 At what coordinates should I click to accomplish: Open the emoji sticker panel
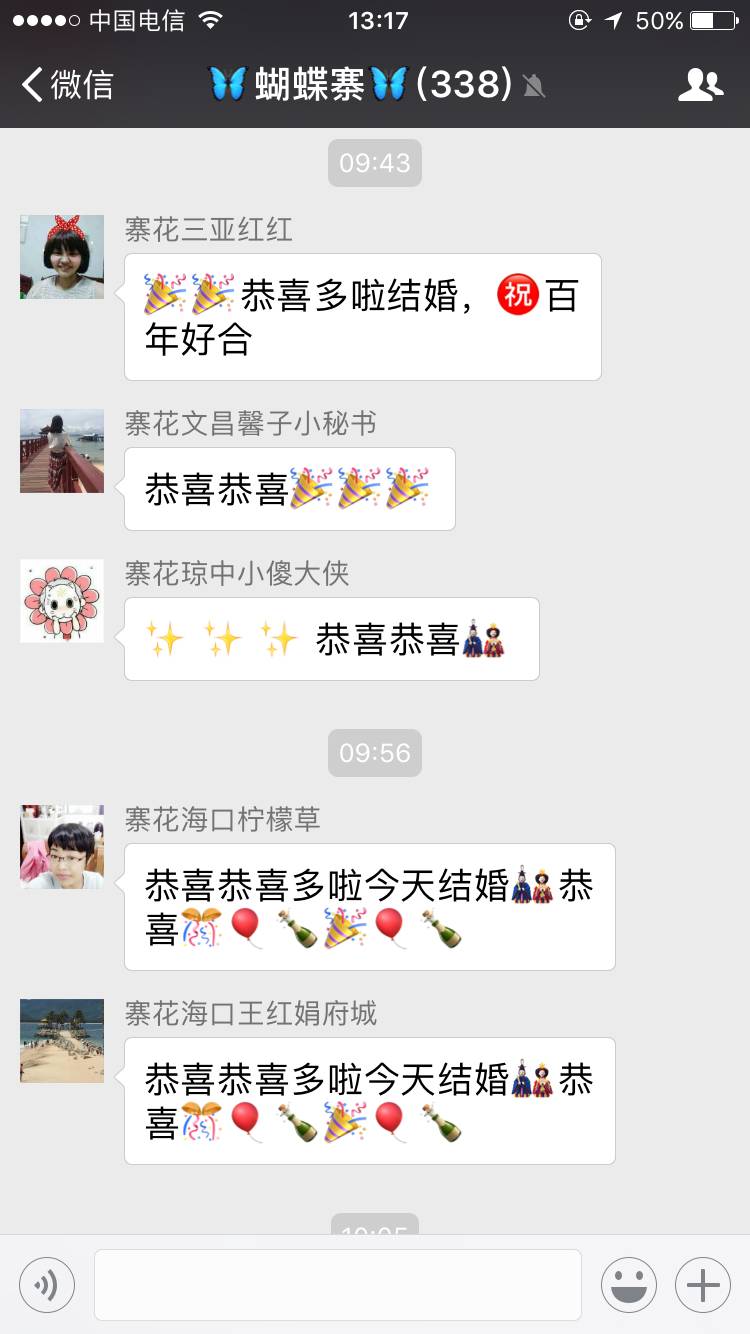[628, 1285]
